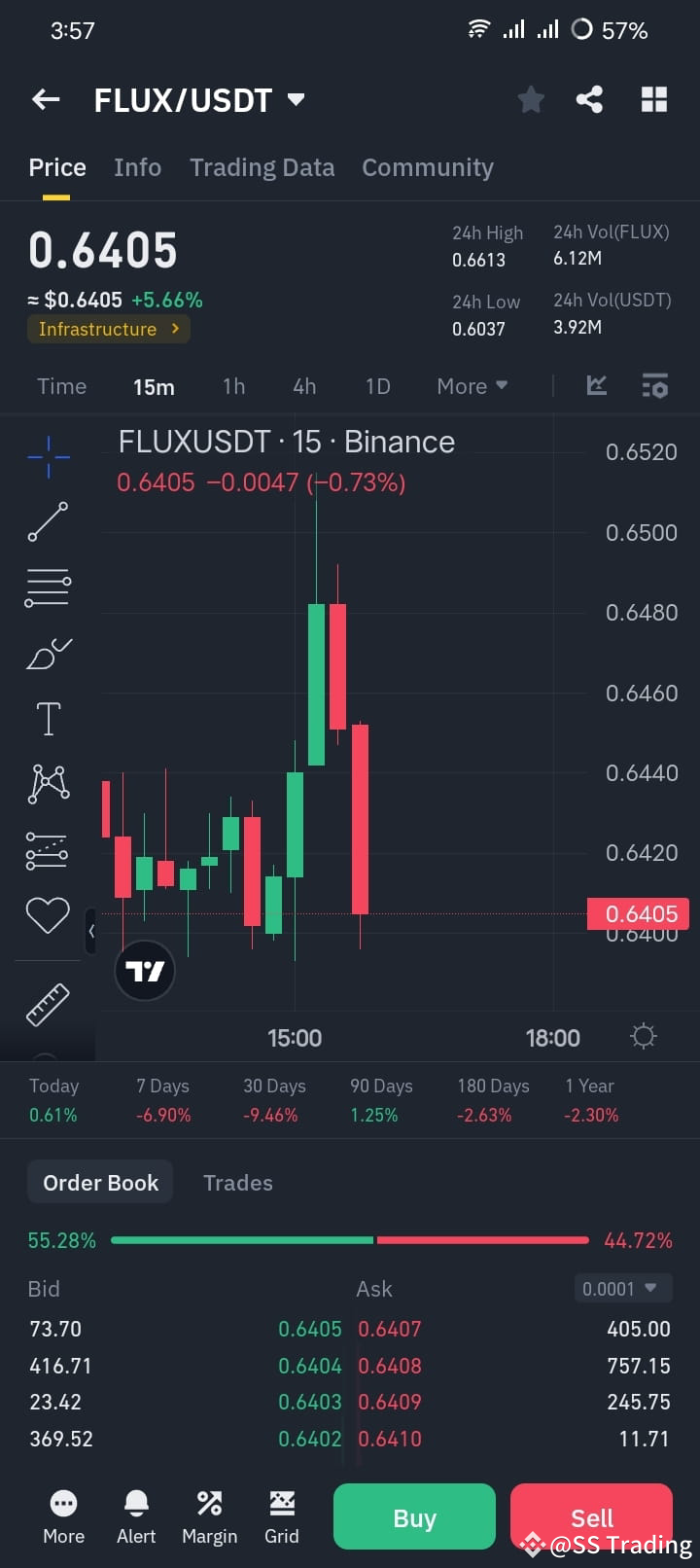The image size is (700, 1568).
Task: Open the Alert creation screen
Action: point(136,1515)
